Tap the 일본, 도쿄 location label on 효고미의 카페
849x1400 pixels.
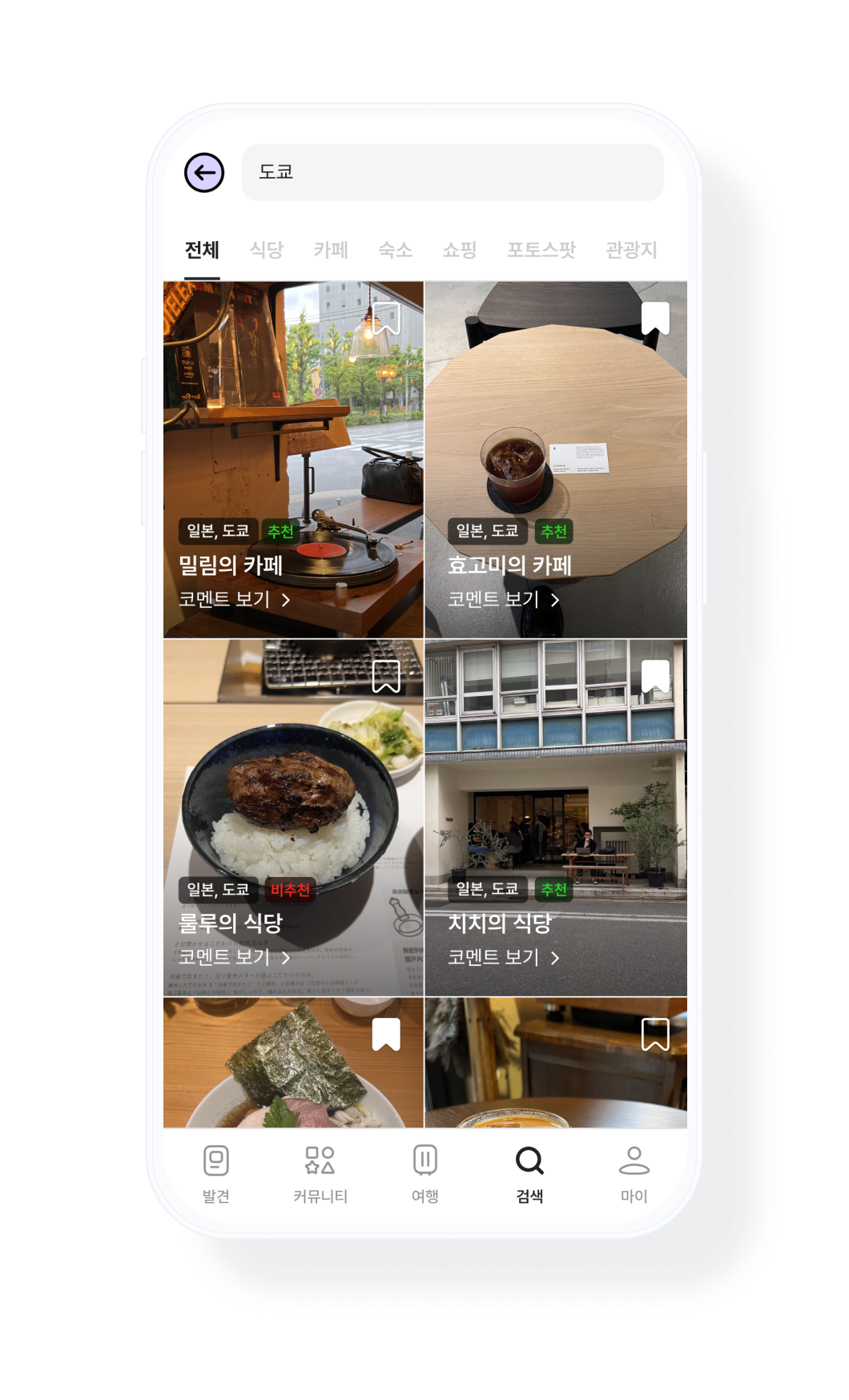pyautogui.click(x=487, y=530)
